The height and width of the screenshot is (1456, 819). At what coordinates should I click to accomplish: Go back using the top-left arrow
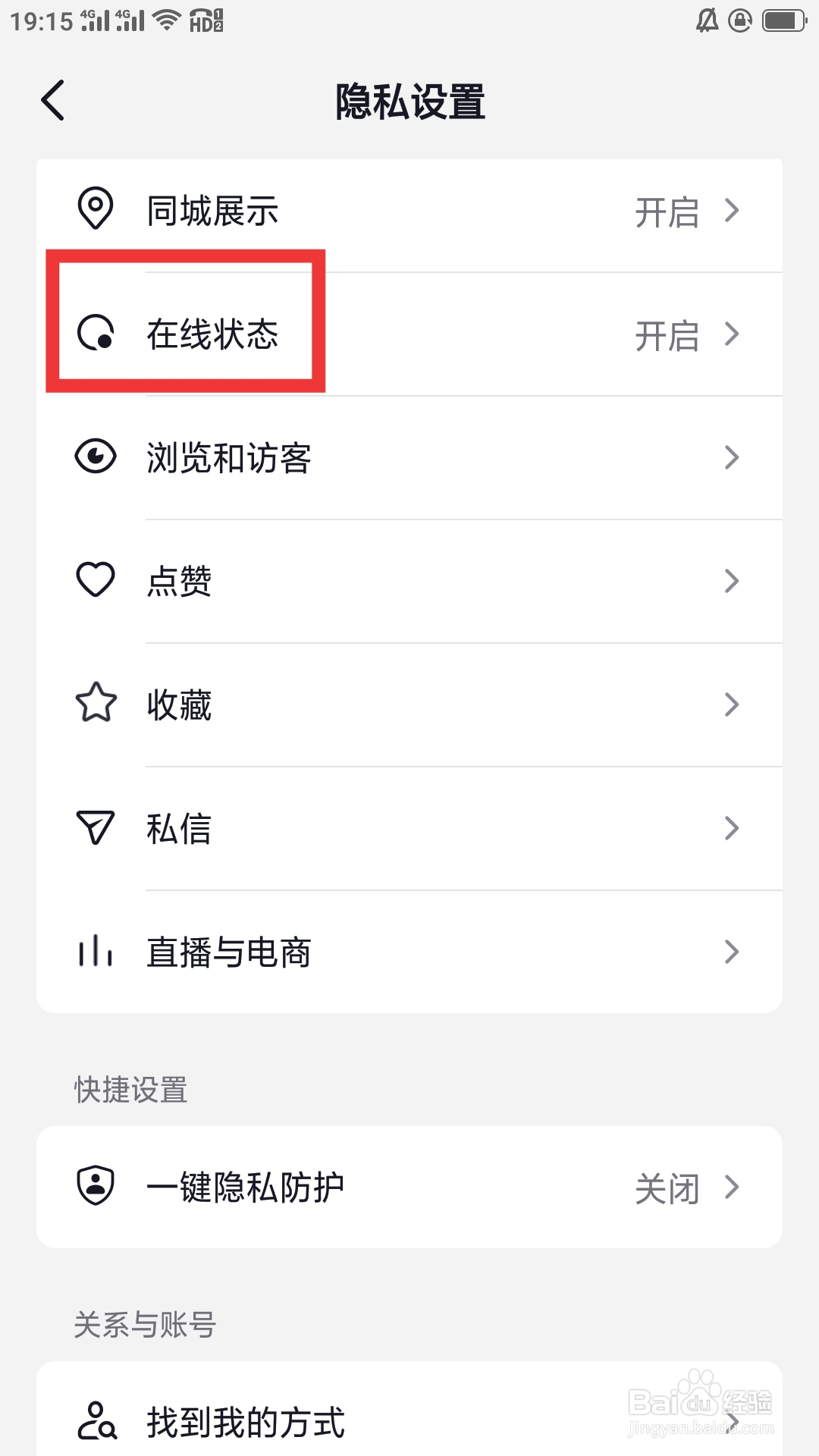click(52, 99)
